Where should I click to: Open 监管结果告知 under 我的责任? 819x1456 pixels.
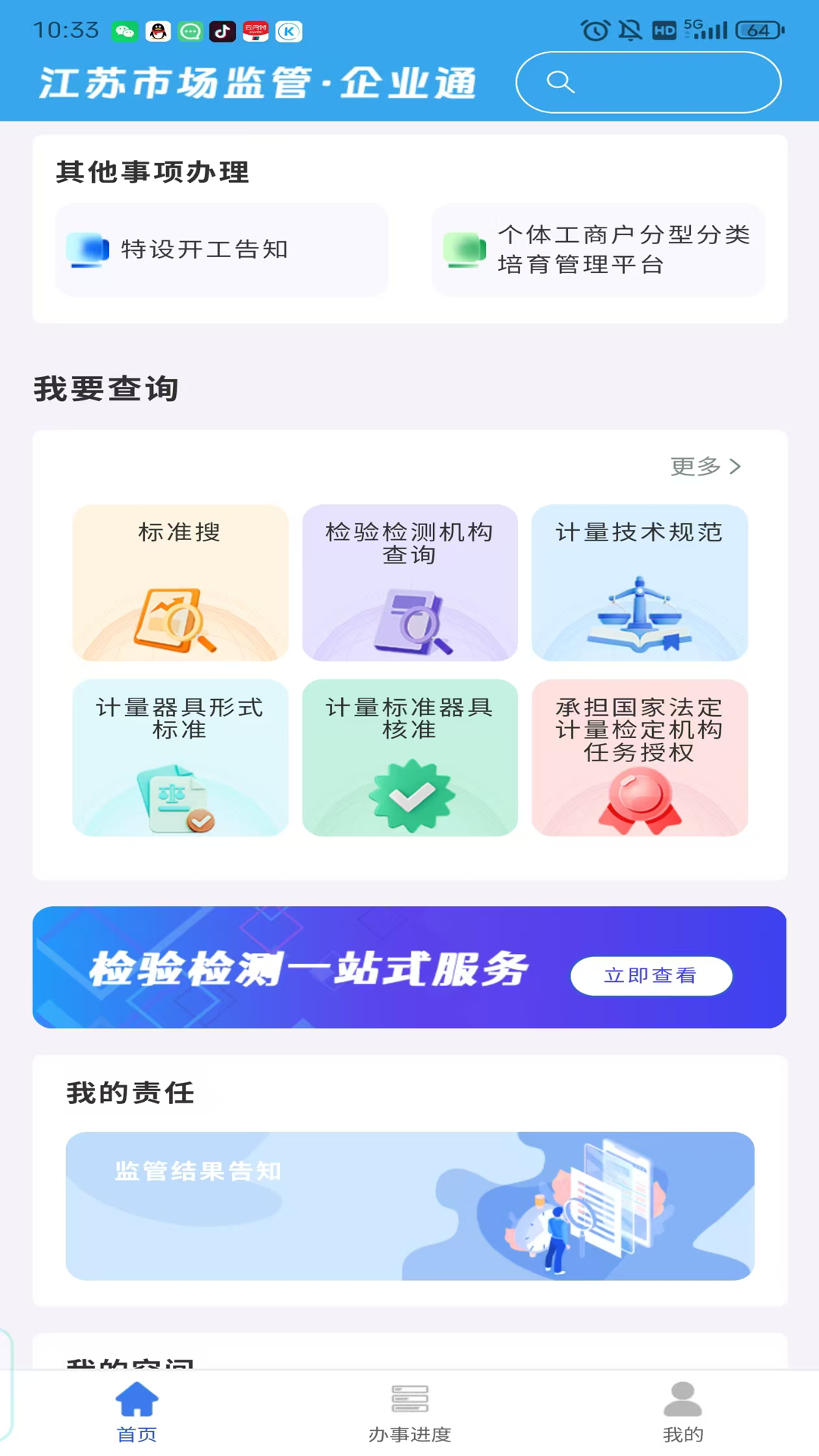point(409,1206)
